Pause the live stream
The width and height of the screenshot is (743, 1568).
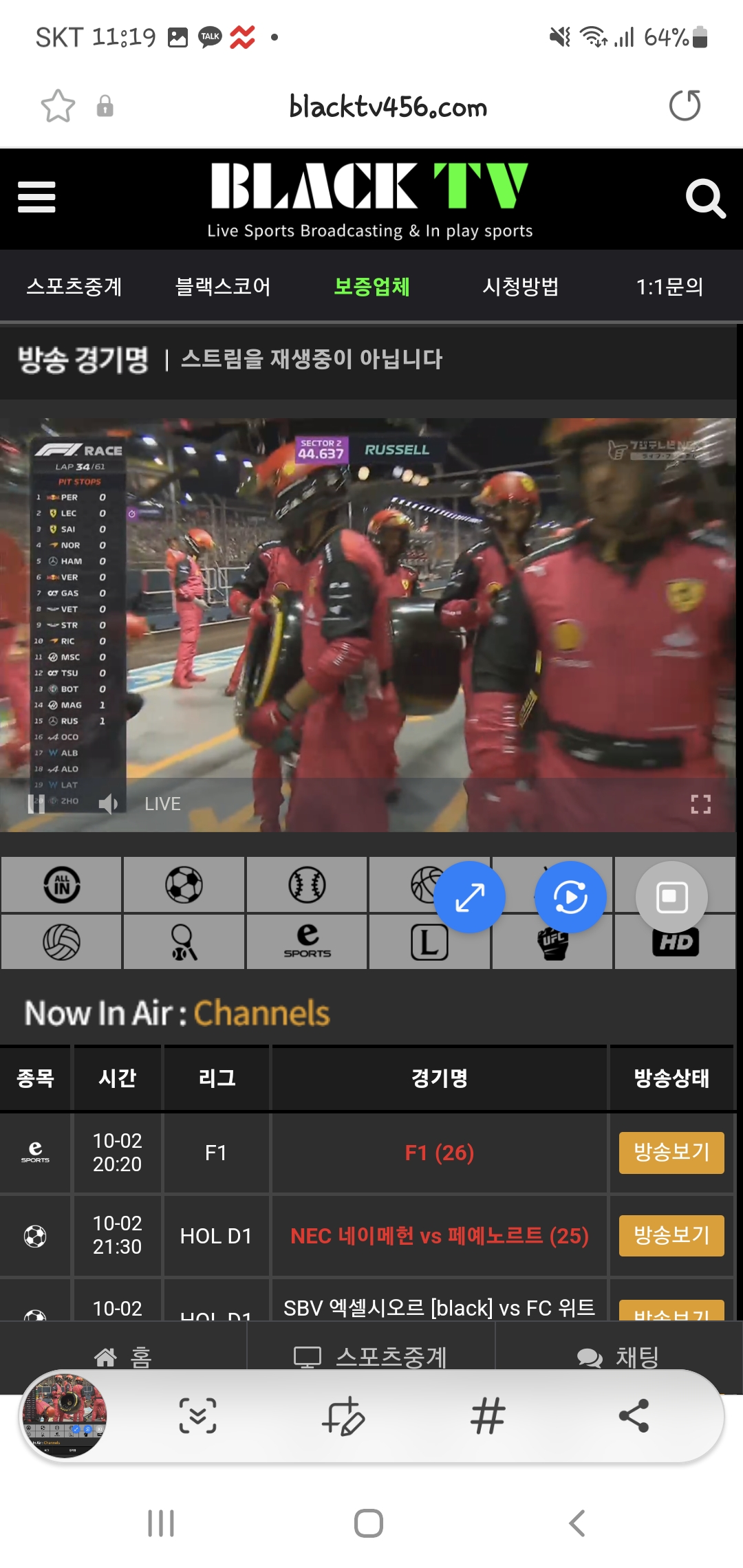click(x=36, y=804)
